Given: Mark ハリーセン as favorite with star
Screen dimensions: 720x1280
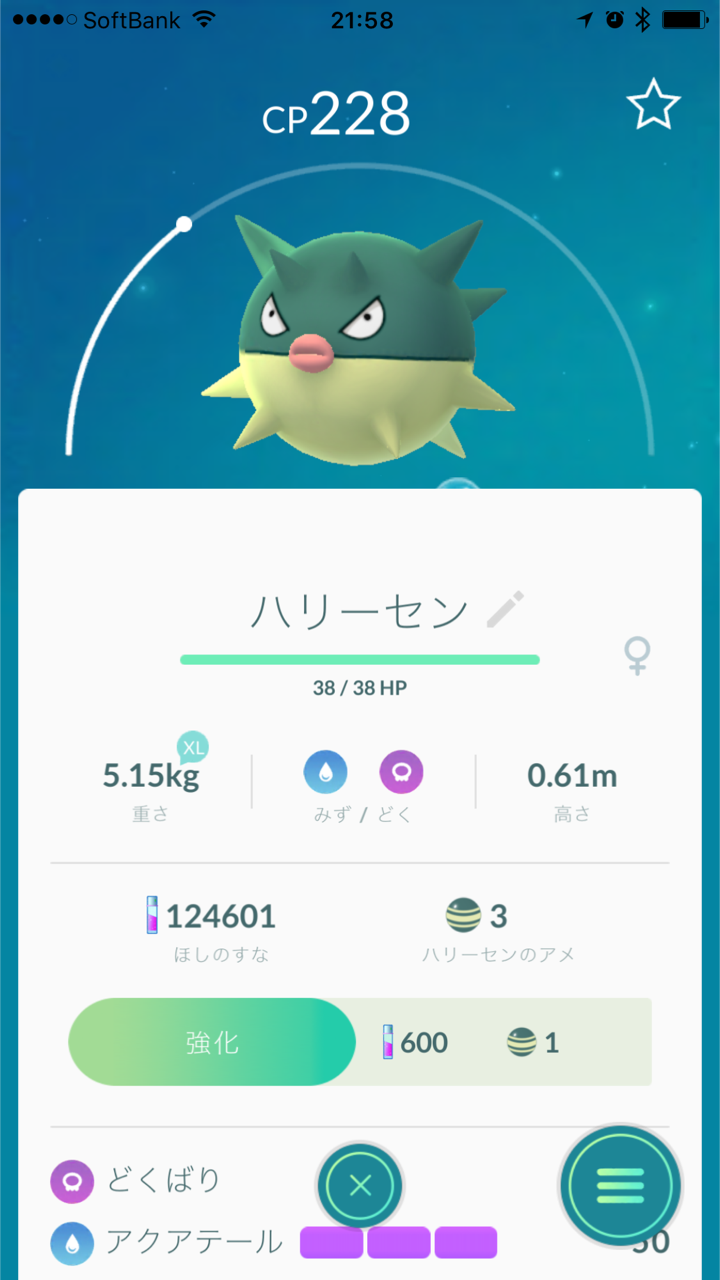Looking at the screenshot, I should click(653, 106).
